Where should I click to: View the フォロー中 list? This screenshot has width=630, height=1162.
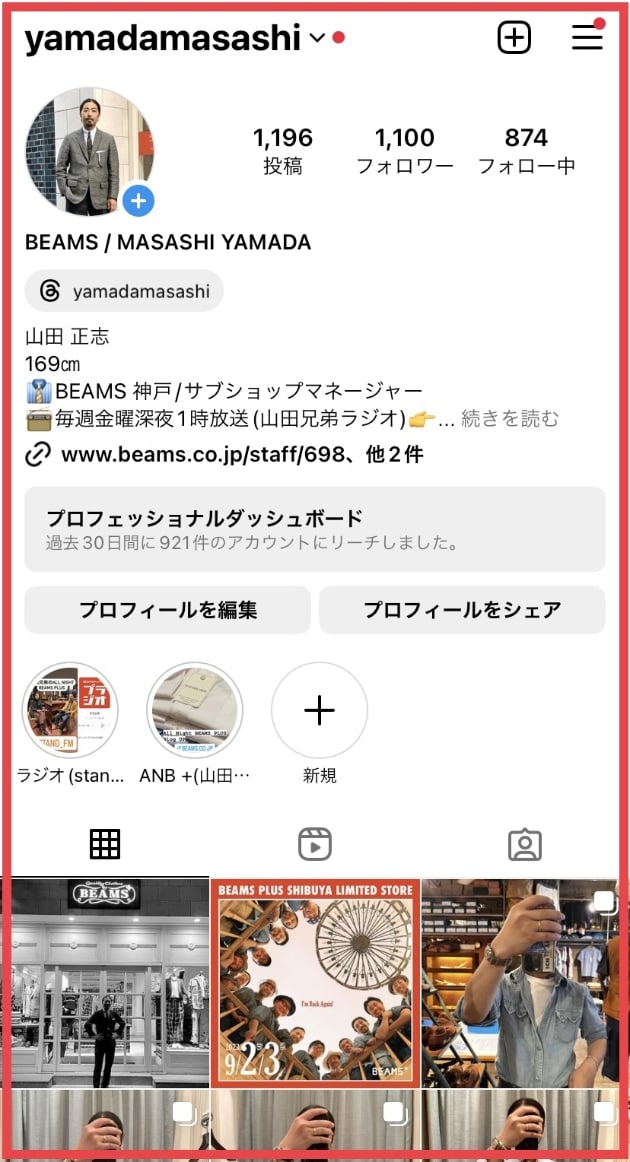click(526, 150)
